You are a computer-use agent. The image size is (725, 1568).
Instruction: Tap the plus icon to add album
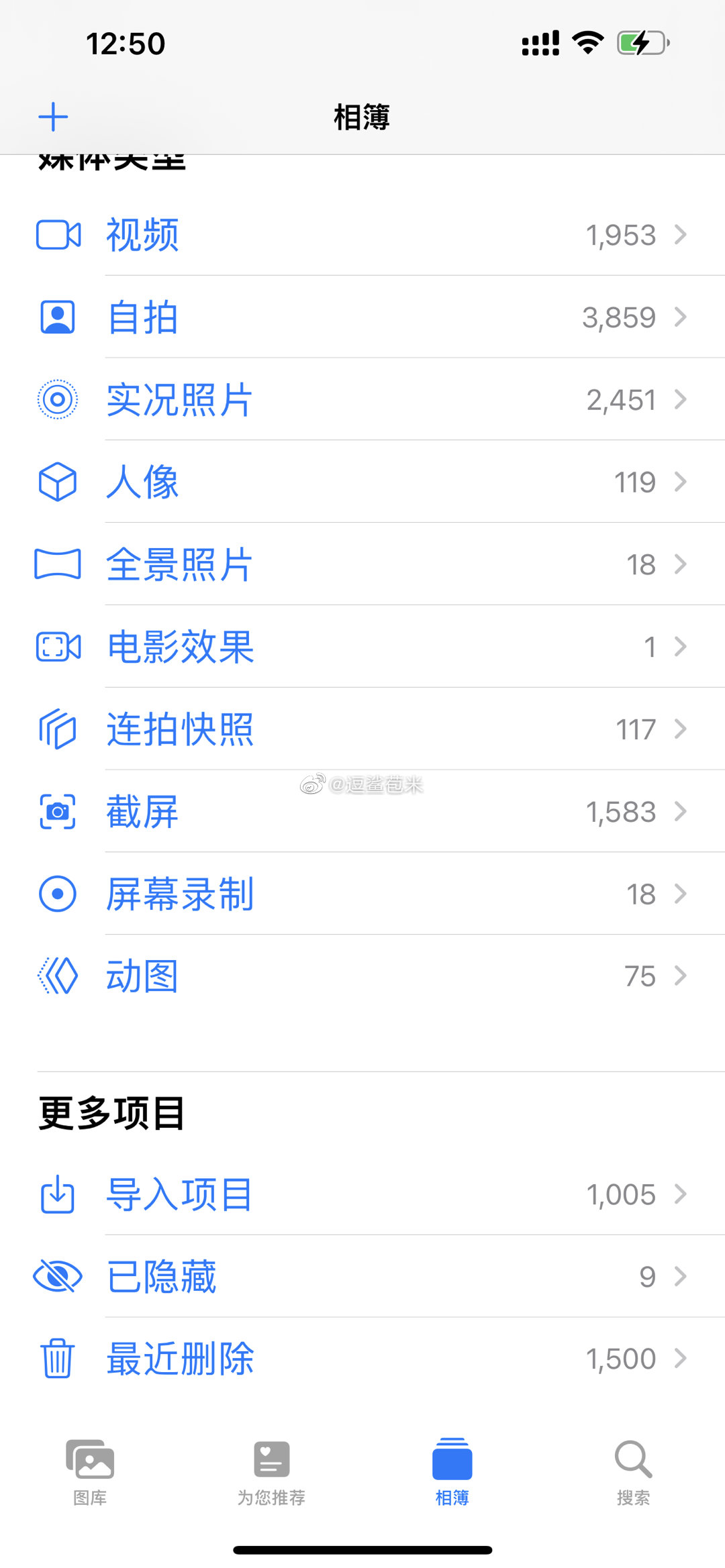[x=54, y=117]
